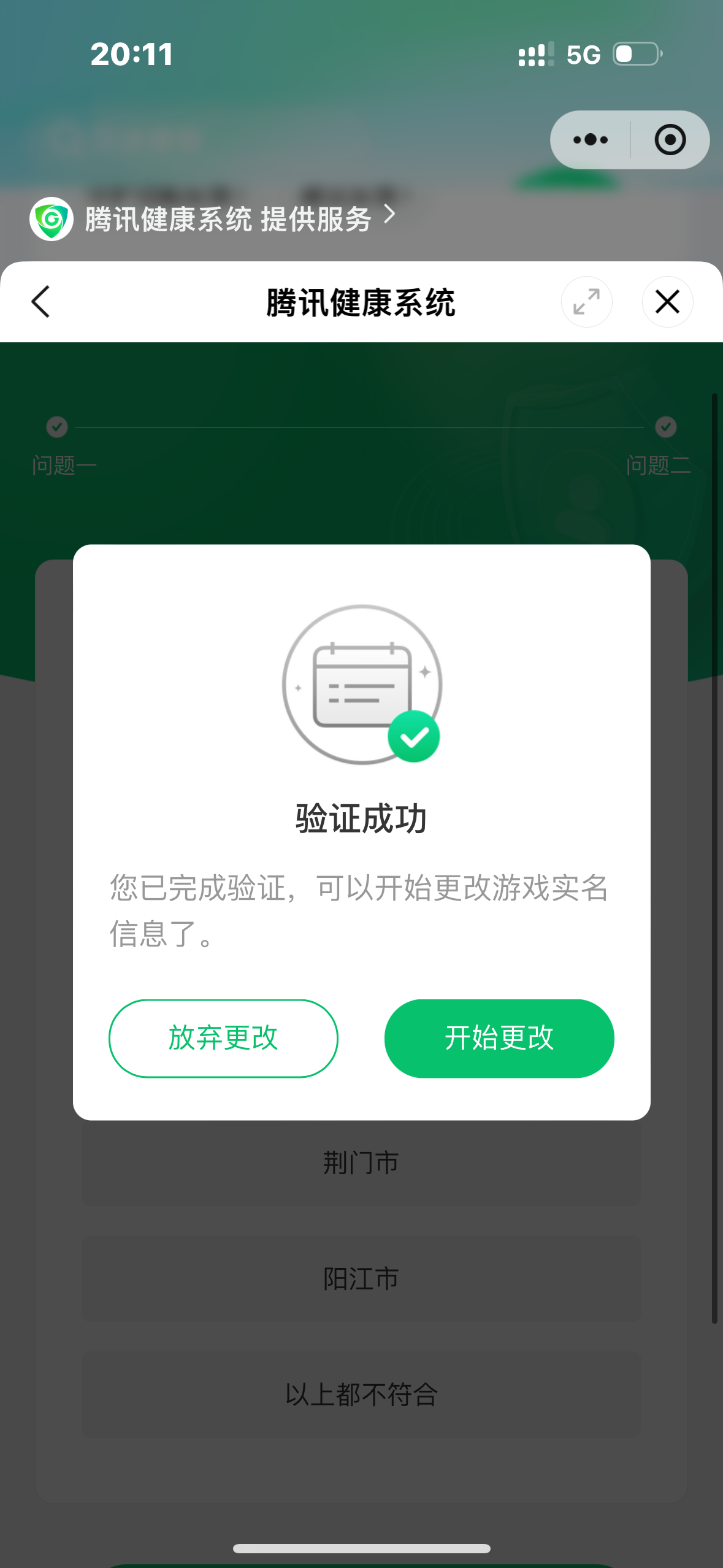Screen dimensions: 723x1568
Task: Tap the mini program circle close button
Action: click(x=670, y=140)
